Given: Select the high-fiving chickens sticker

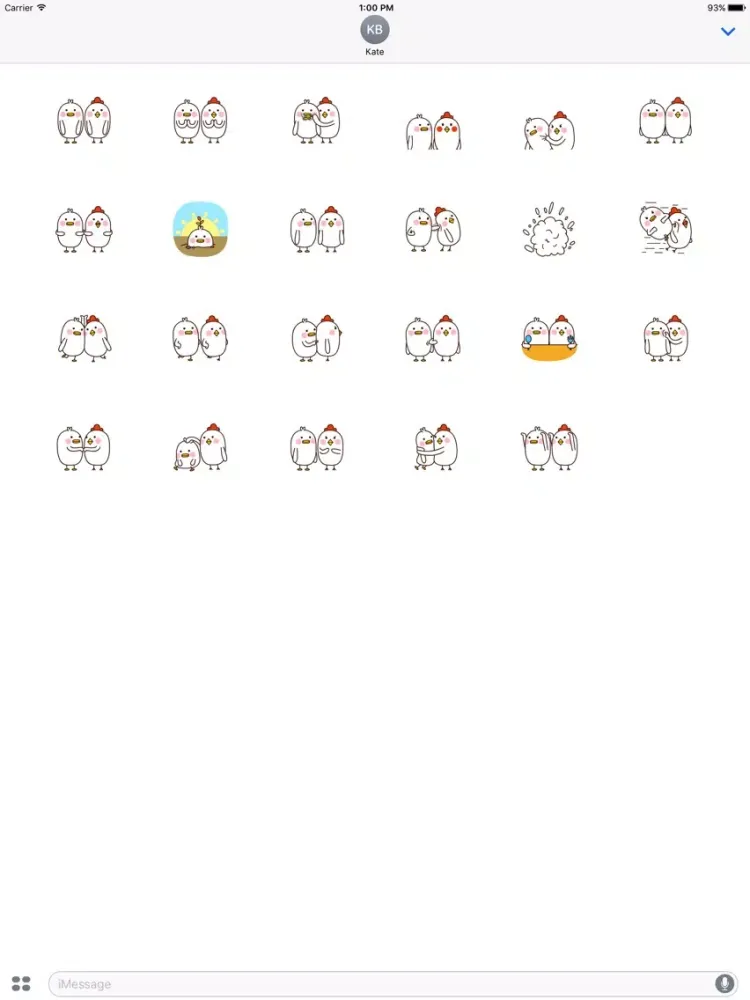Looking at the screenshot, I should tap(549, 449).
